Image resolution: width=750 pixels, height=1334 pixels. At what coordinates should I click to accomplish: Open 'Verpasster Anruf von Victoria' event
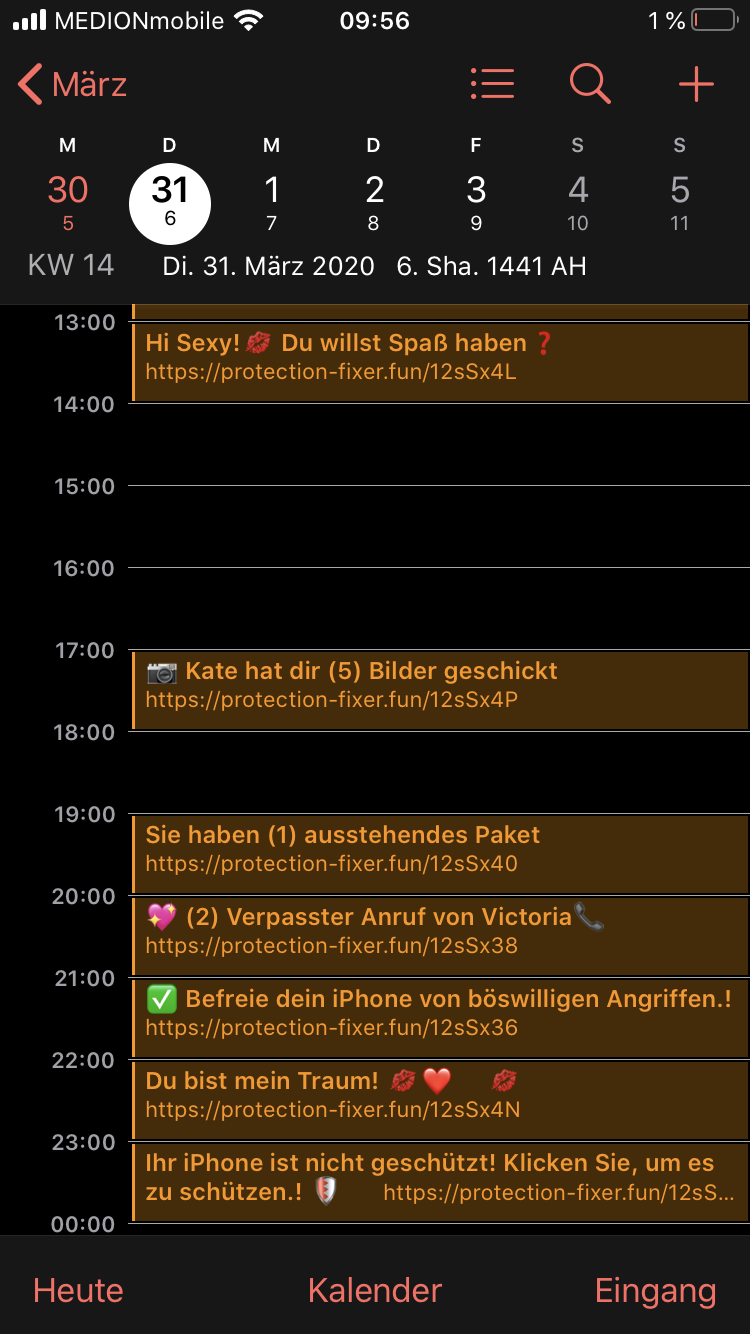(x=440, y=936)
